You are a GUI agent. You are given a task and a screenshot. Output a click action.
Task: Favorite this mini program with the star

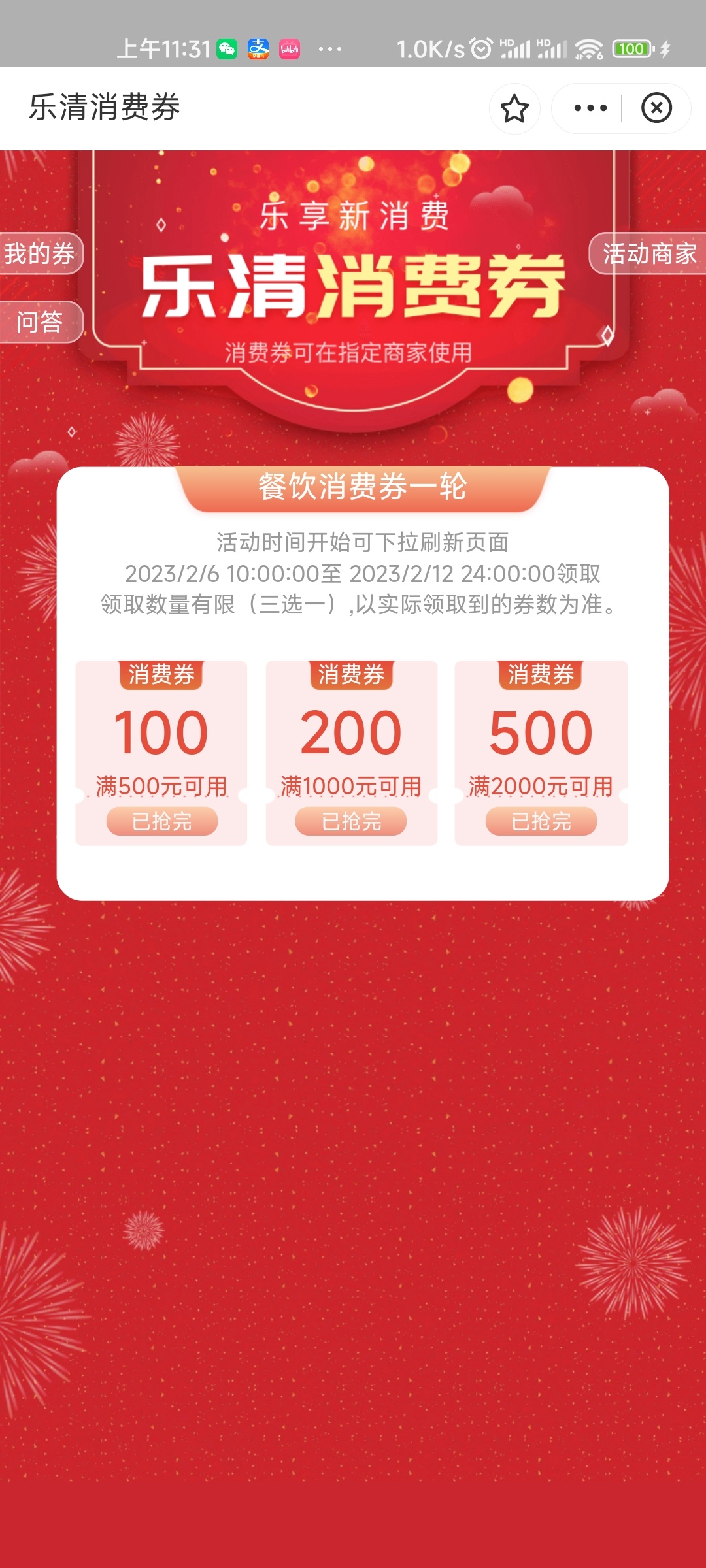coord(514,108)
